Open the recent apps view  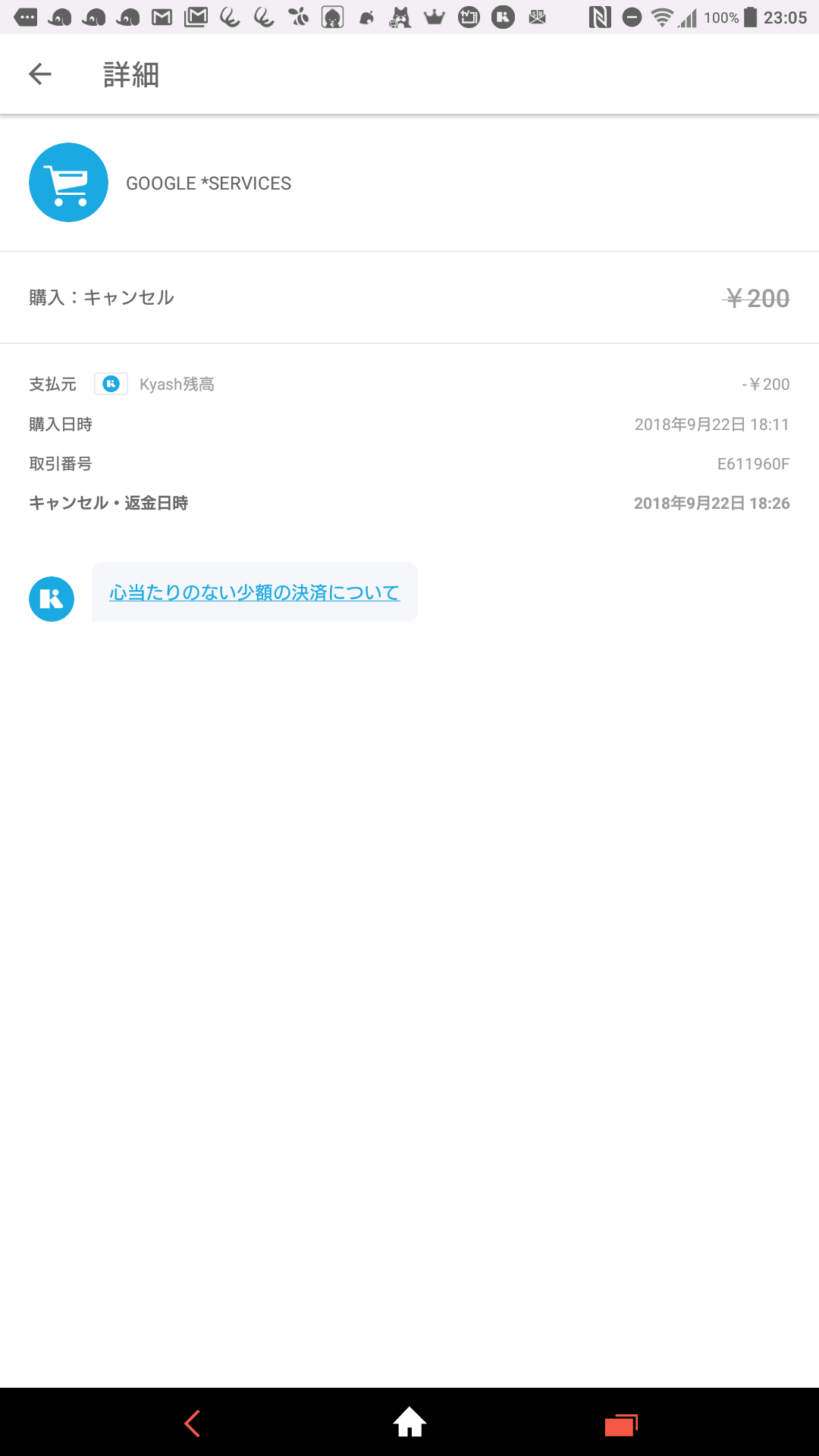[x=621, y=1424]
